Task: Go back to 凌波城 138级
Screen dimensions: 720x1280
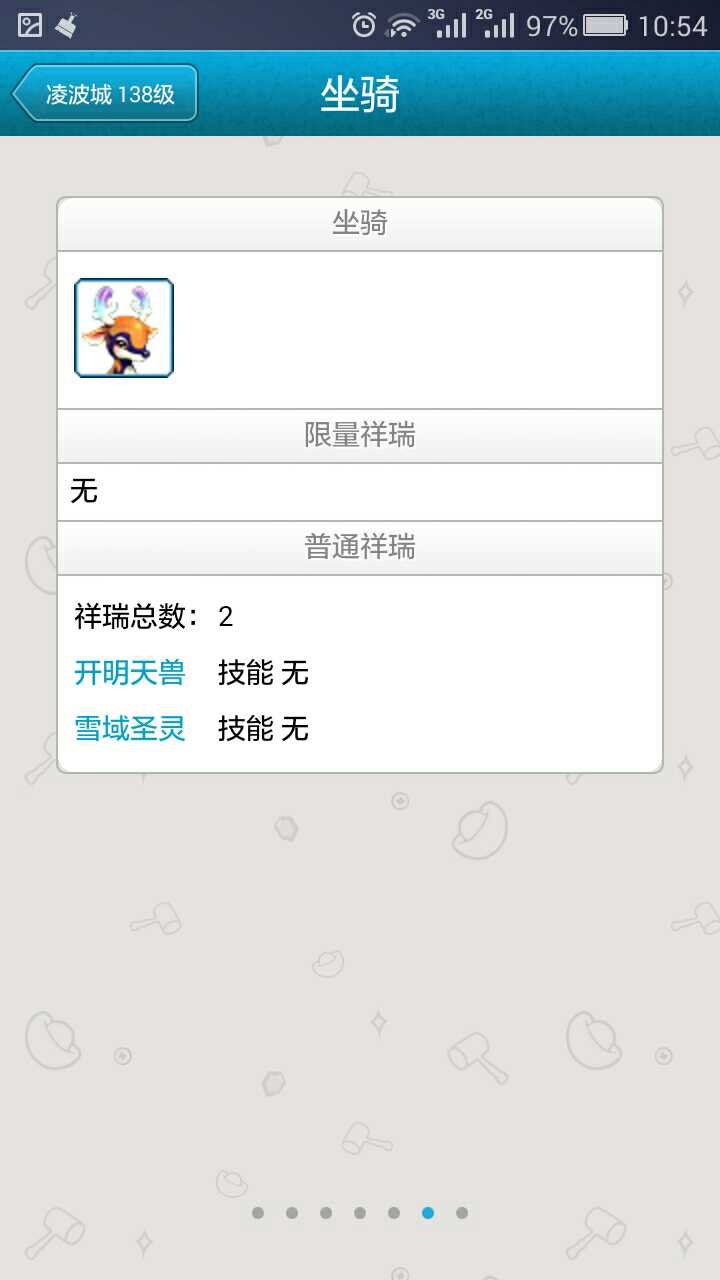Action: 106,94
